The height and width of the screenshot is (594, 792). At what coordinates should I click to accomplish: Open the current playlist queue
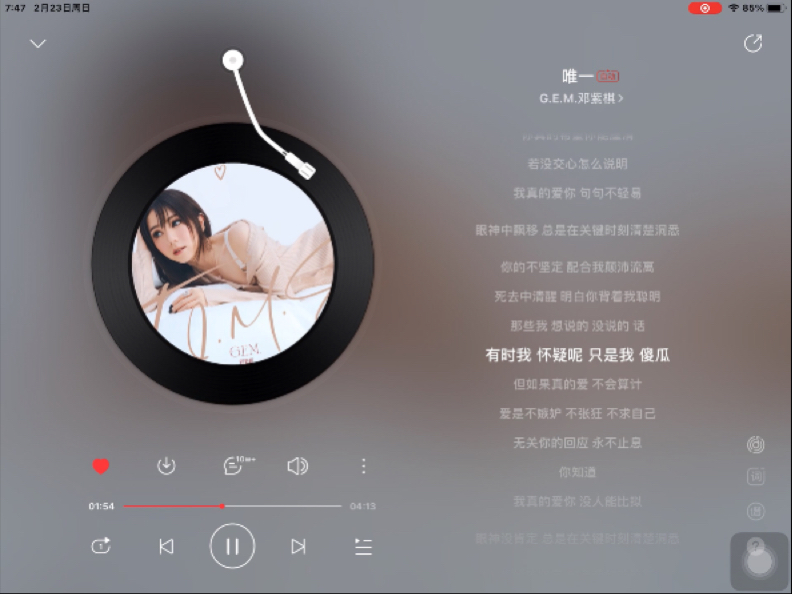point(363,546)
